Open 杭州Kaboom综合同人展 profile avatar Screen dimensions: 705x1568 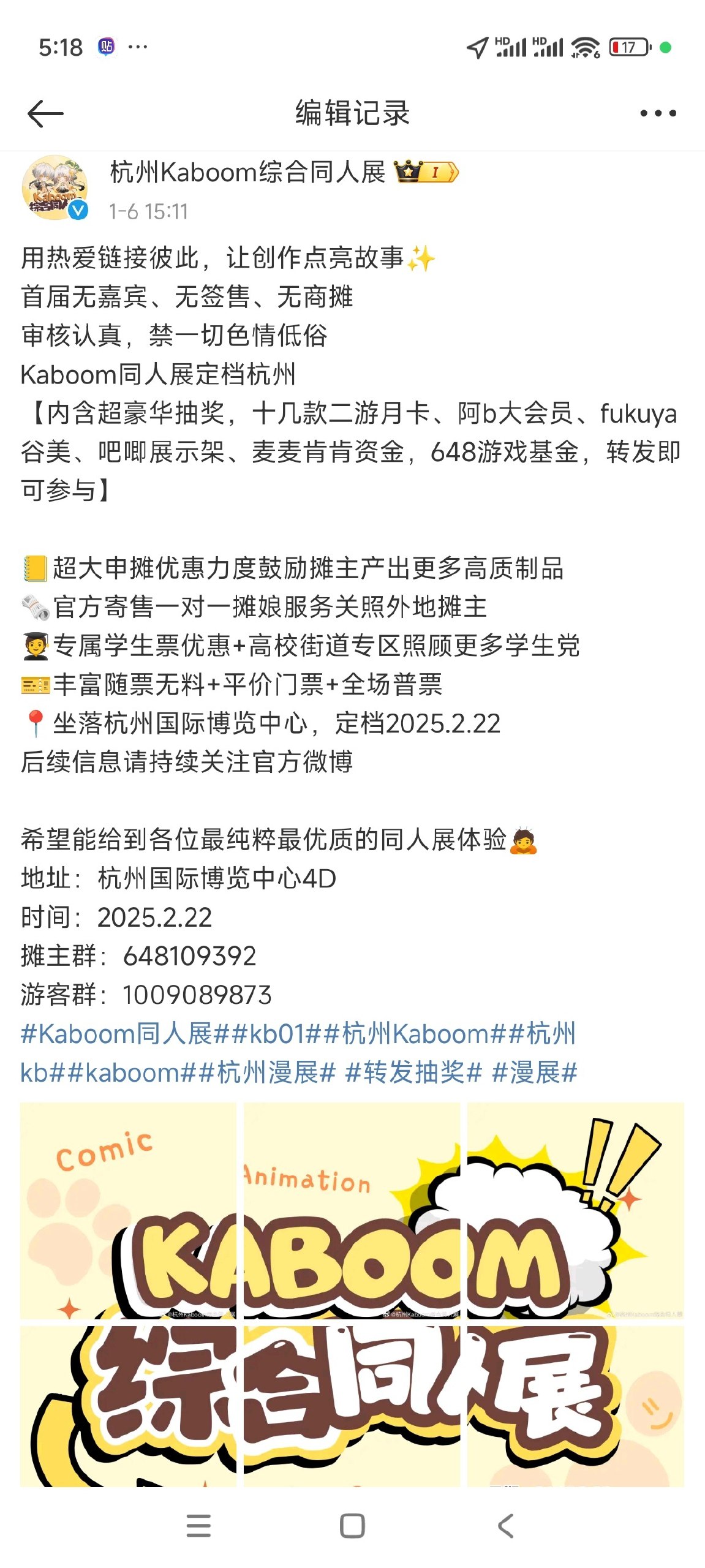[x=55, y=188]
